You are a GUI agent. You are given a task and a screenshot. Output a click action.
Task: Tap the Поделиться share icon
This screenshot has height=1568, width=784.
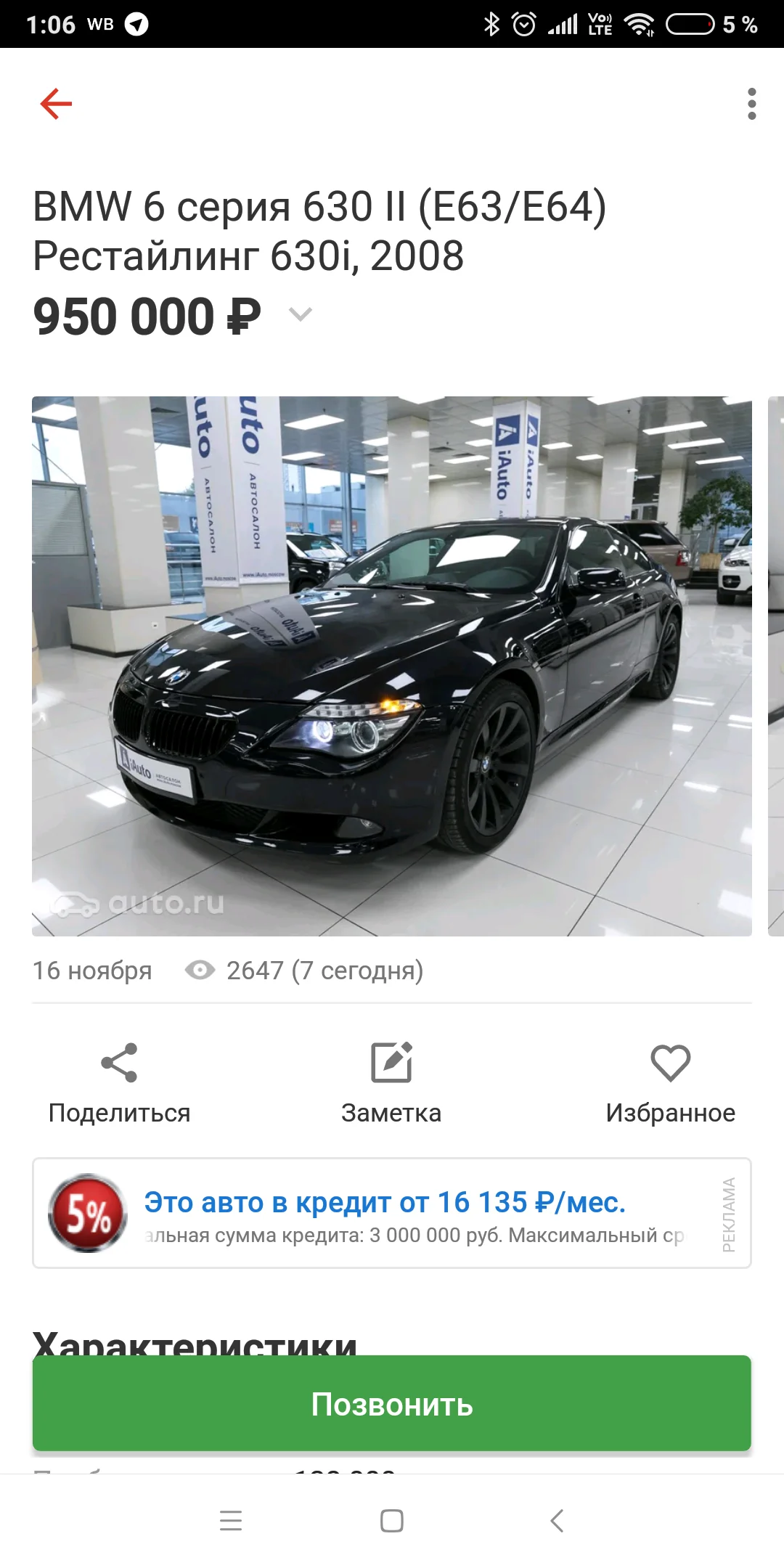coord(120,1062)
